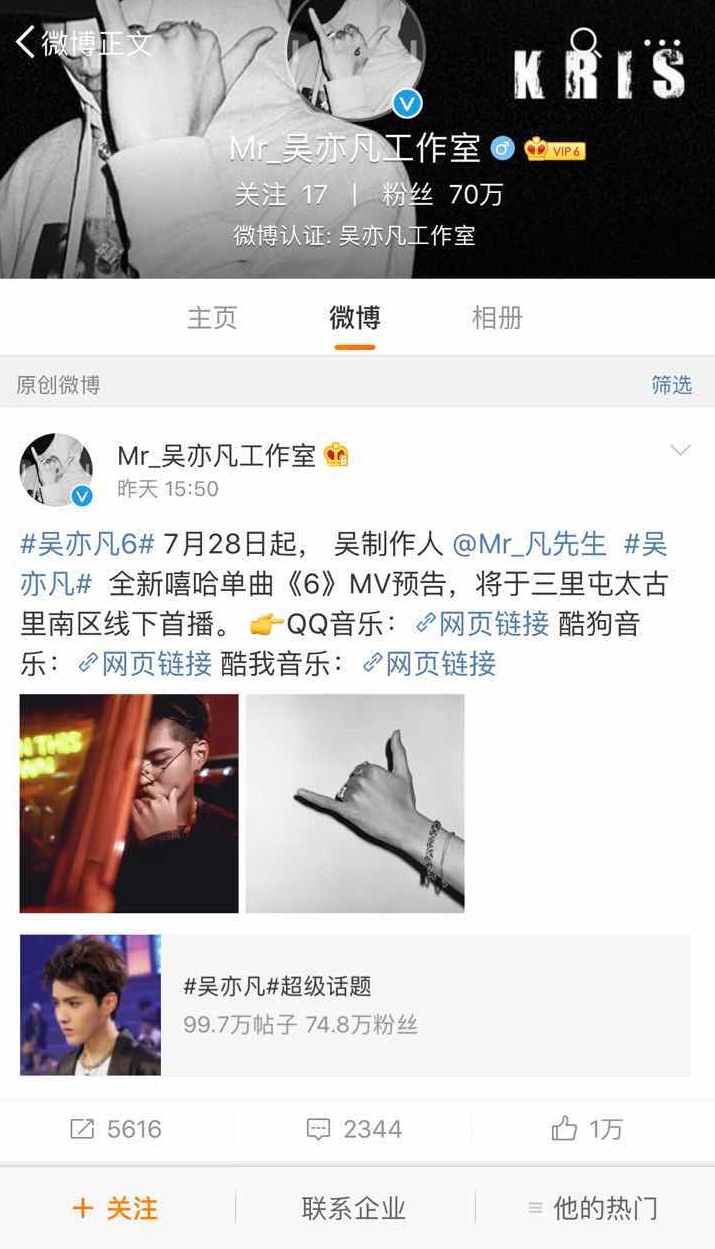715x1249 pixels.
Task: View the black-and-white hand gesture photo
Action: coord(355,803)
